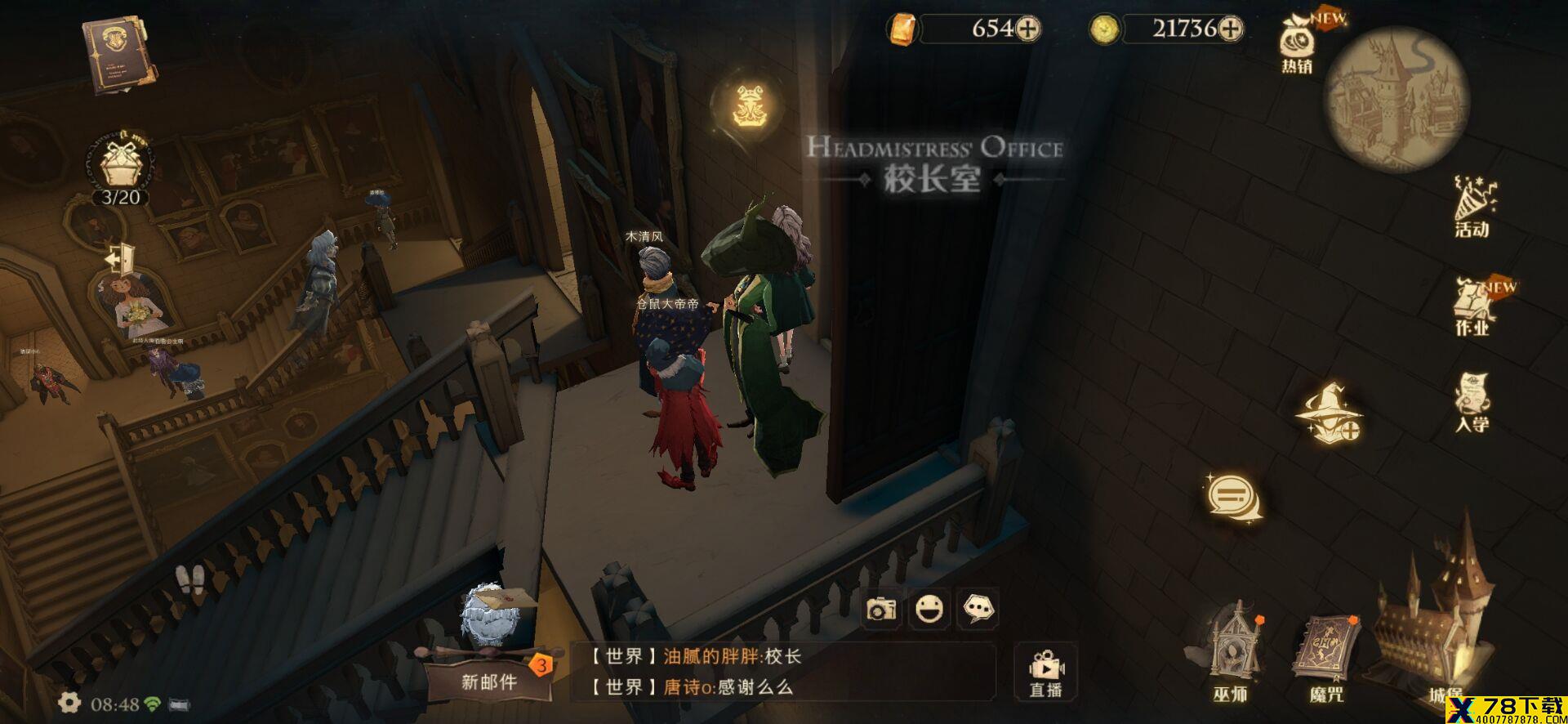Image resolution: width=1568 pixels, height=724 pixels.
Task: Open the spellbook icon at top left
Action: pos(118,56)
